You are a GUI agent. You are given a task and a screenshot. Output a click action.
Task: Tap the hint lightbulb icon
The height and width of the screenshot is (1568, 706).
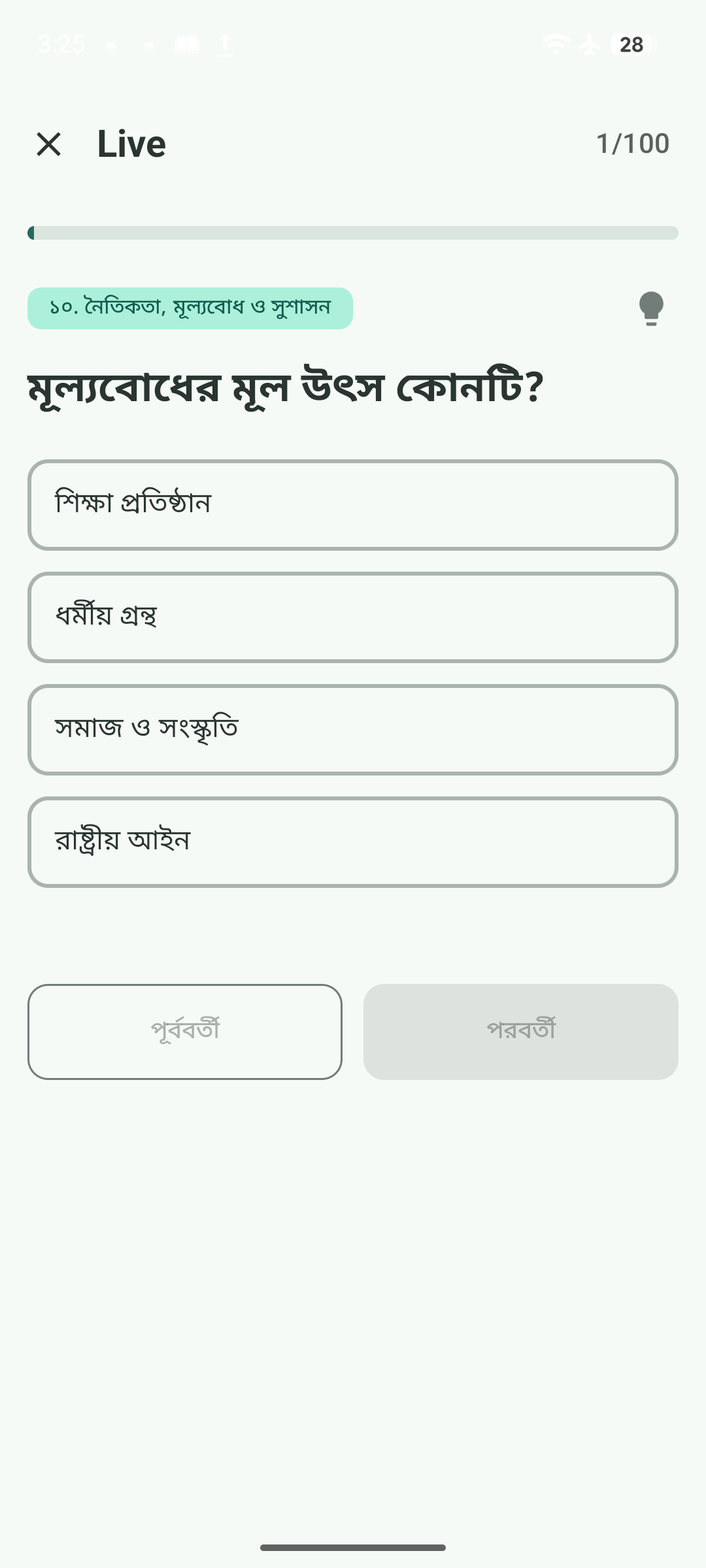coord(652,308)
